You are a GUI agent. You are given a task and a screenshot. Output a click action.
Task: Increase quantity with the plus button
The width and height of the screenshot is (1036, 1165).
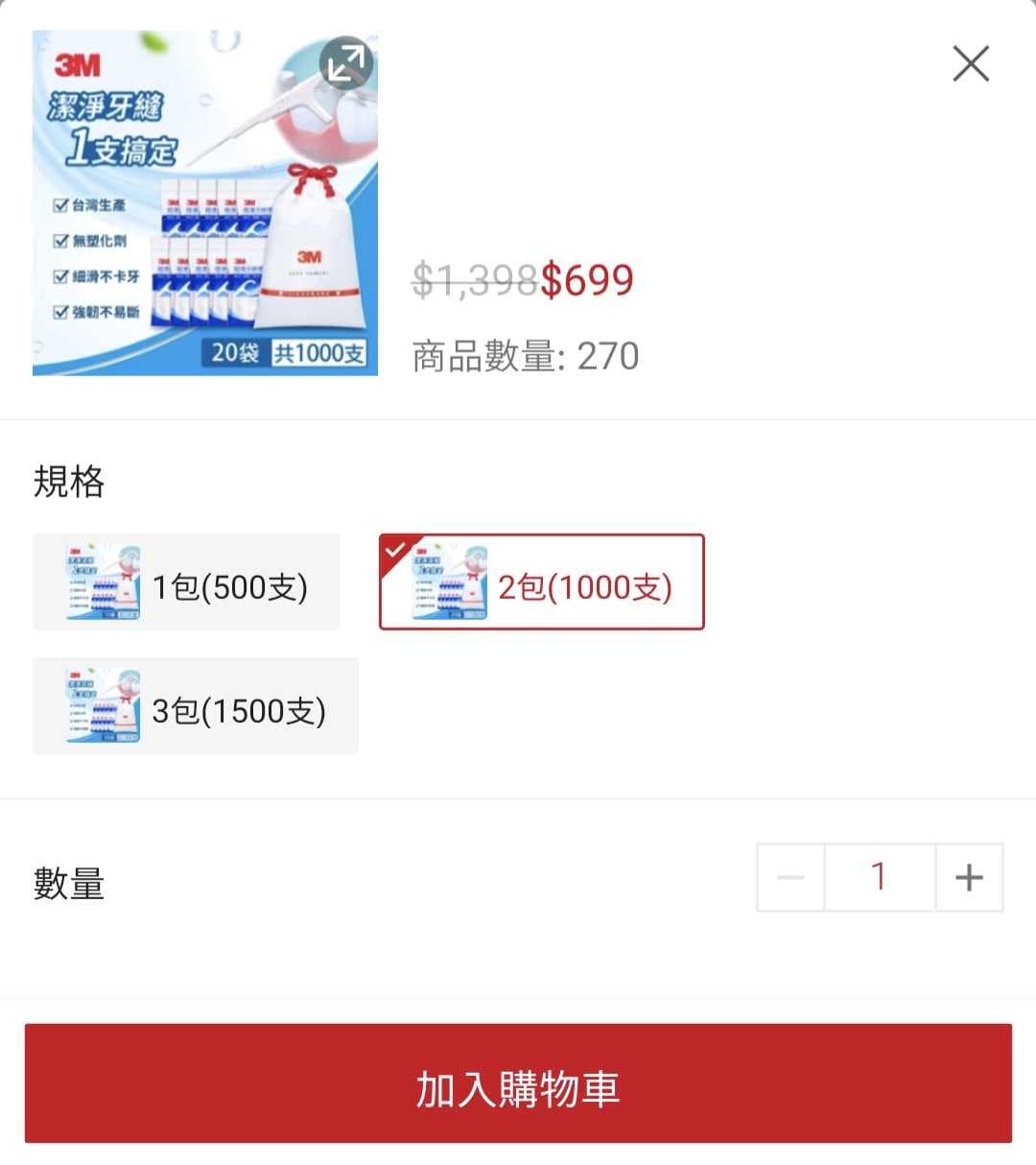[x=969, y=877]
